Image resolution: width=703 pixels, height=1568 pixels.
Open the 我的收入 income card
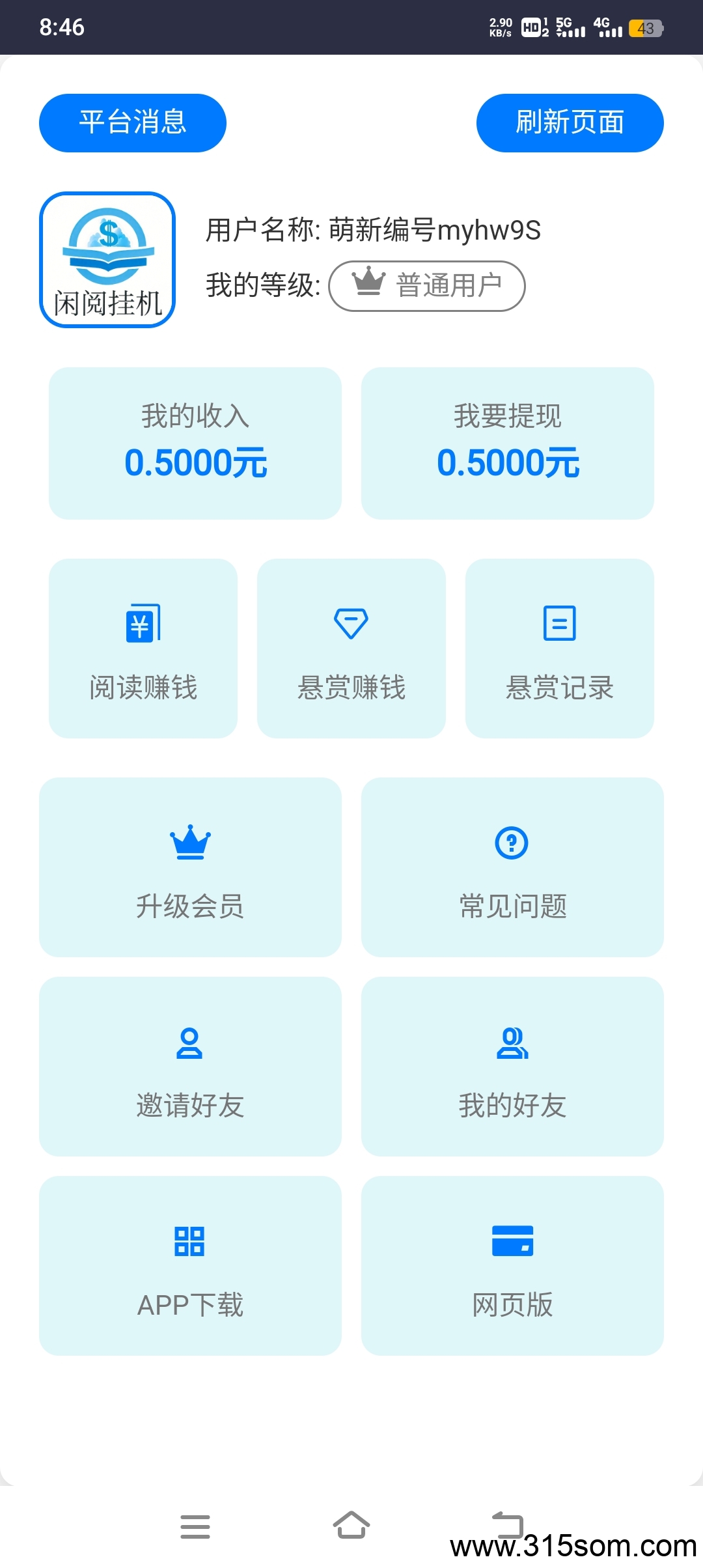point(195,443)
